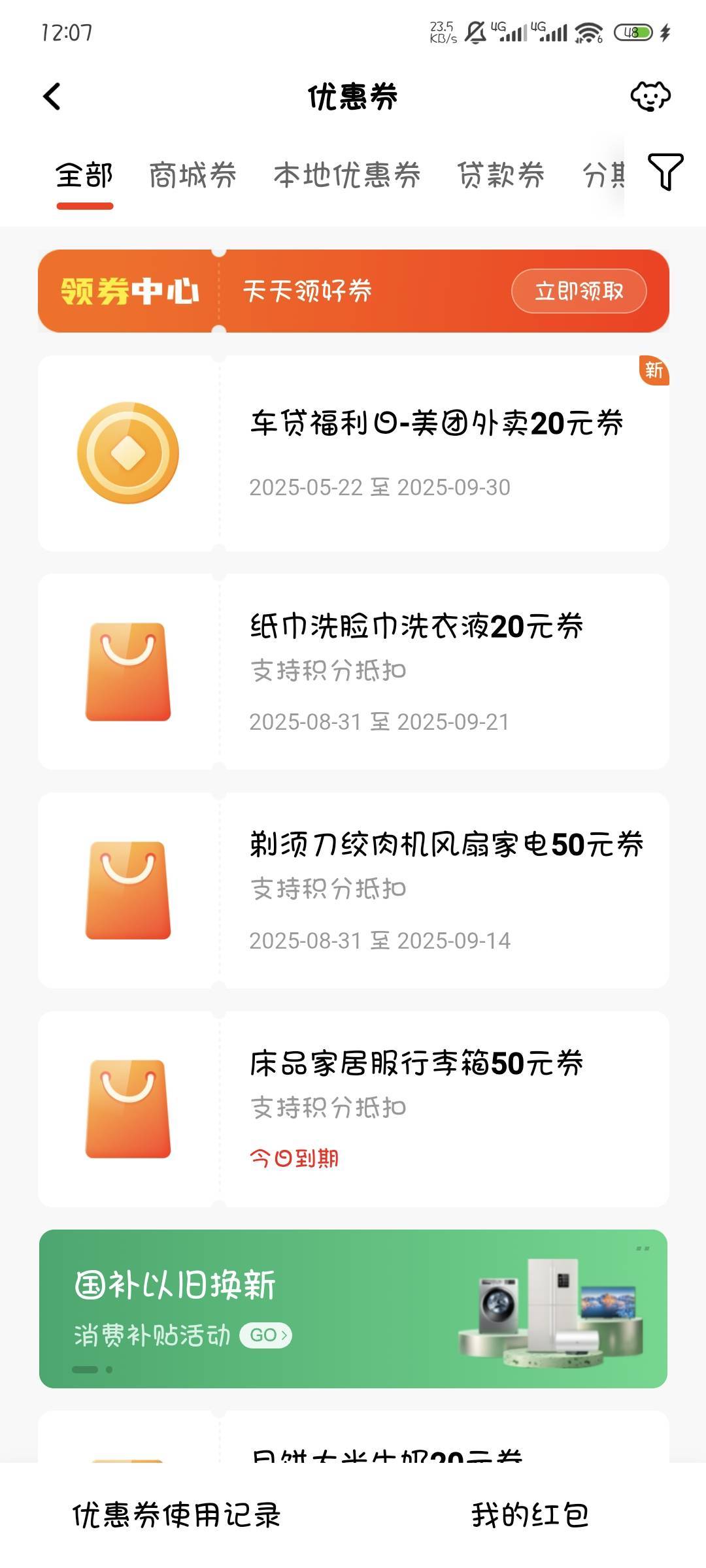Image resolution: width=706 pixels, height=1568 pixels.
Task: Open the 车贷福利日-美团外卖20元券 coupon
Action: click(x=435, y=453)
